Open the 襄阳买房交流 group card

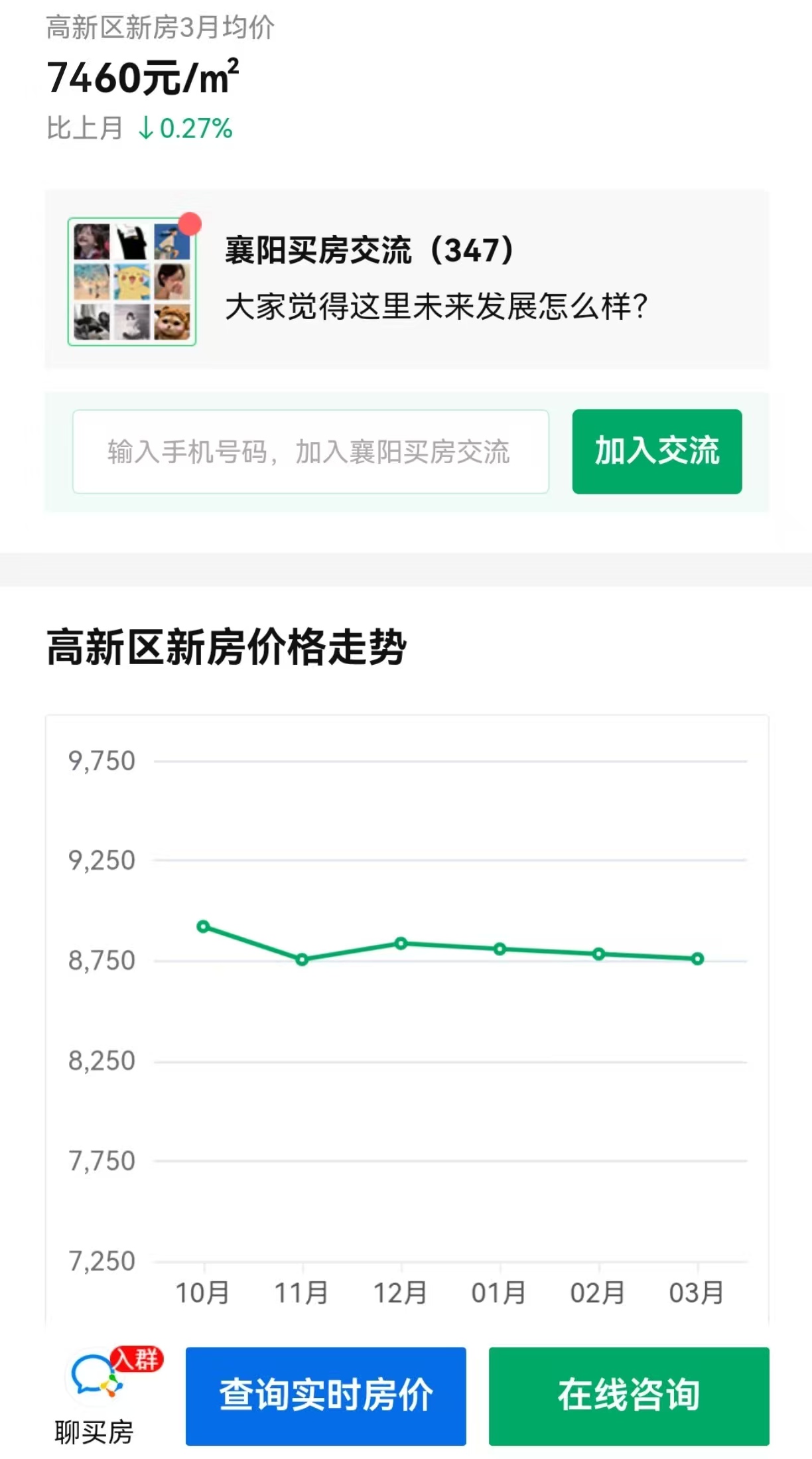click(406, 279)
